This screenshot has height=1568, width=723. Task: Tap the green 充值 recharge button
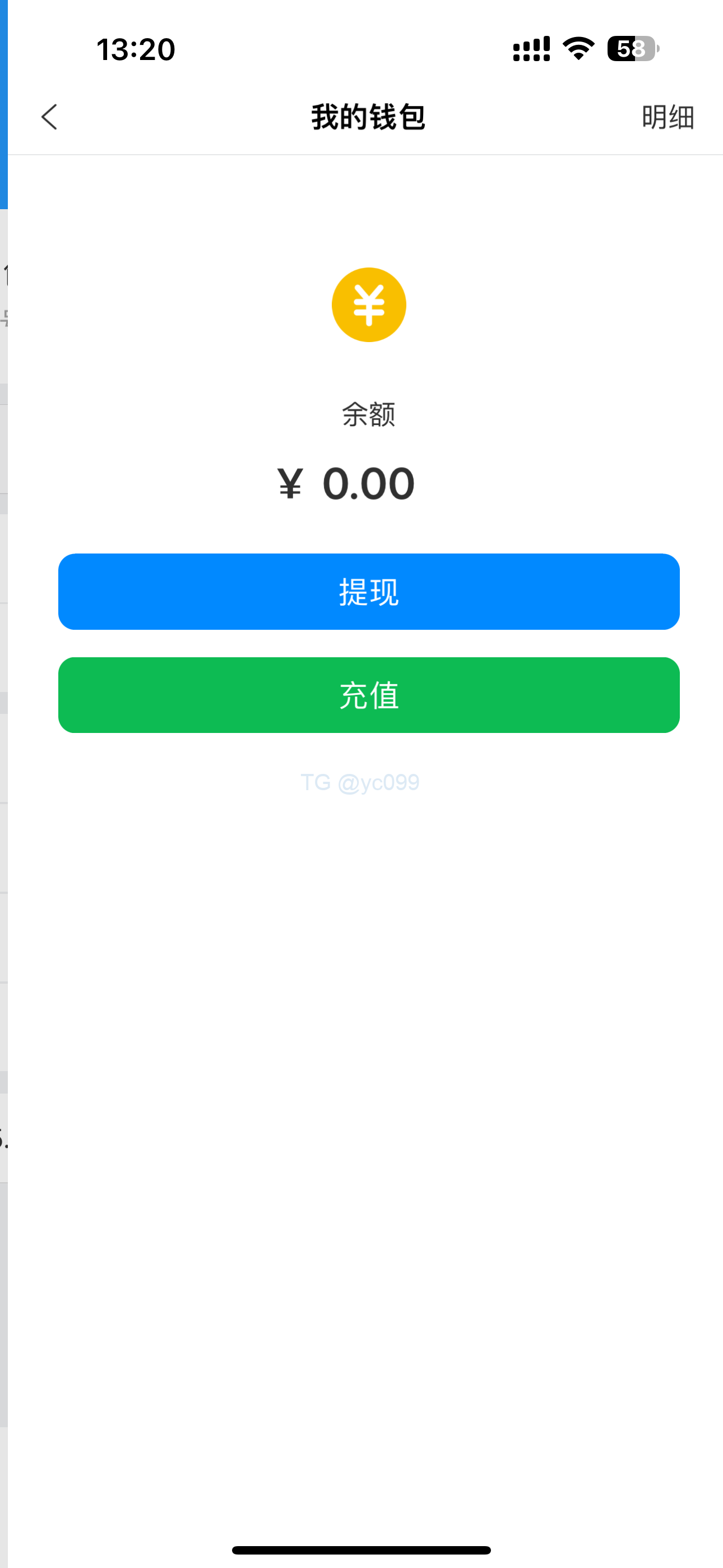[x=369, y=694]
